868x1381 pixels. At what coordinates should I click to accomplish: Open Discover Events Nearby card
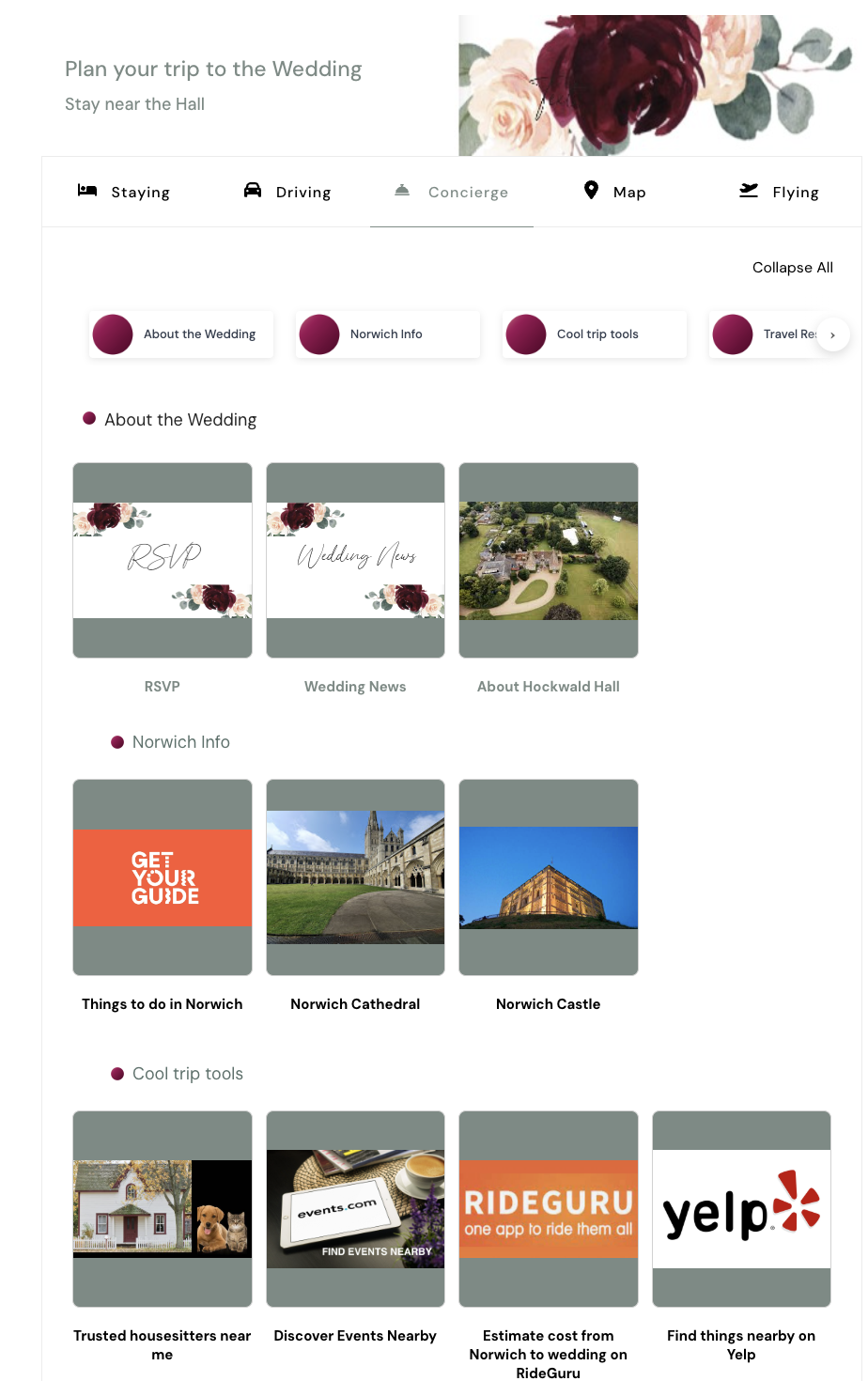pos(355,1209)
